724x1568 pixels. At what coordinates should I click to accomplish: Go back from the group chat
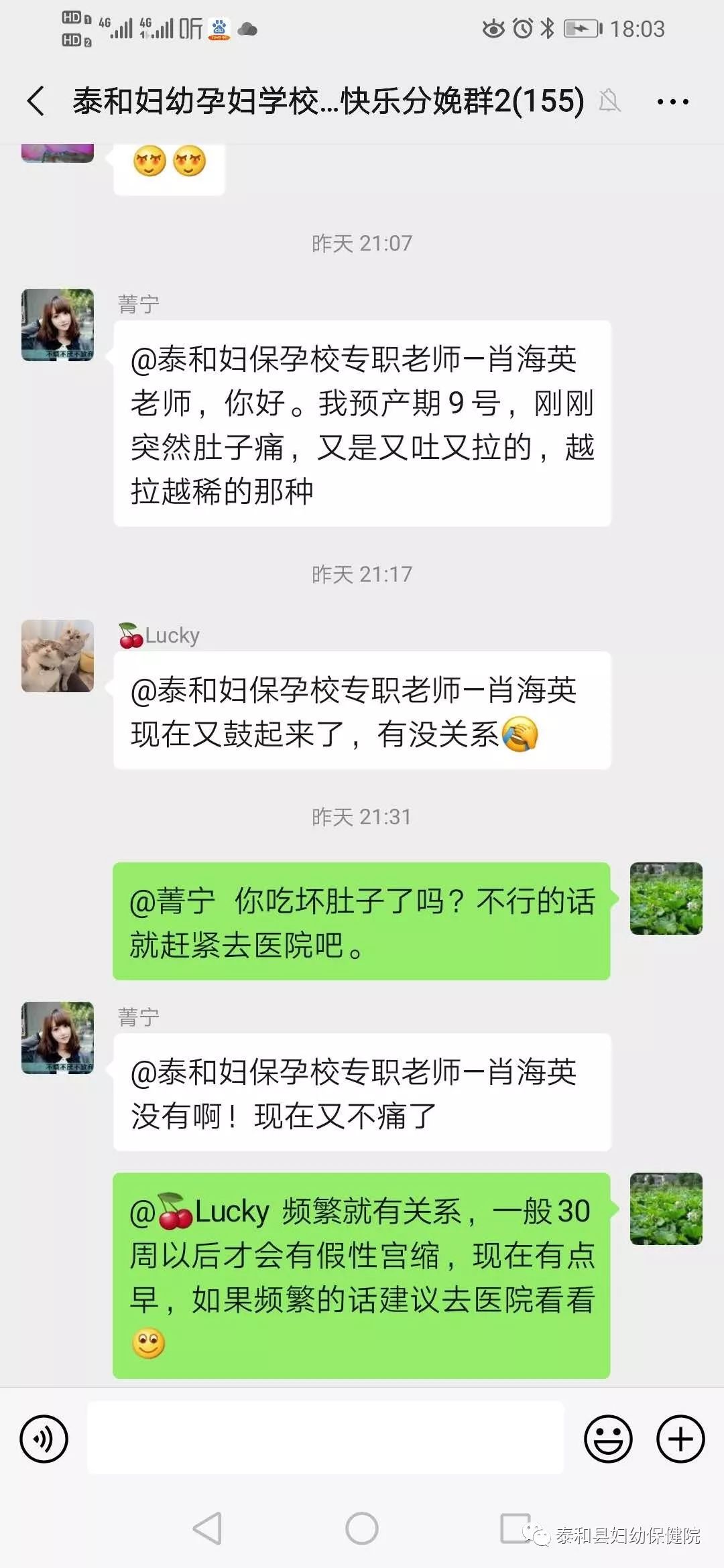click(x=36, y=101)
